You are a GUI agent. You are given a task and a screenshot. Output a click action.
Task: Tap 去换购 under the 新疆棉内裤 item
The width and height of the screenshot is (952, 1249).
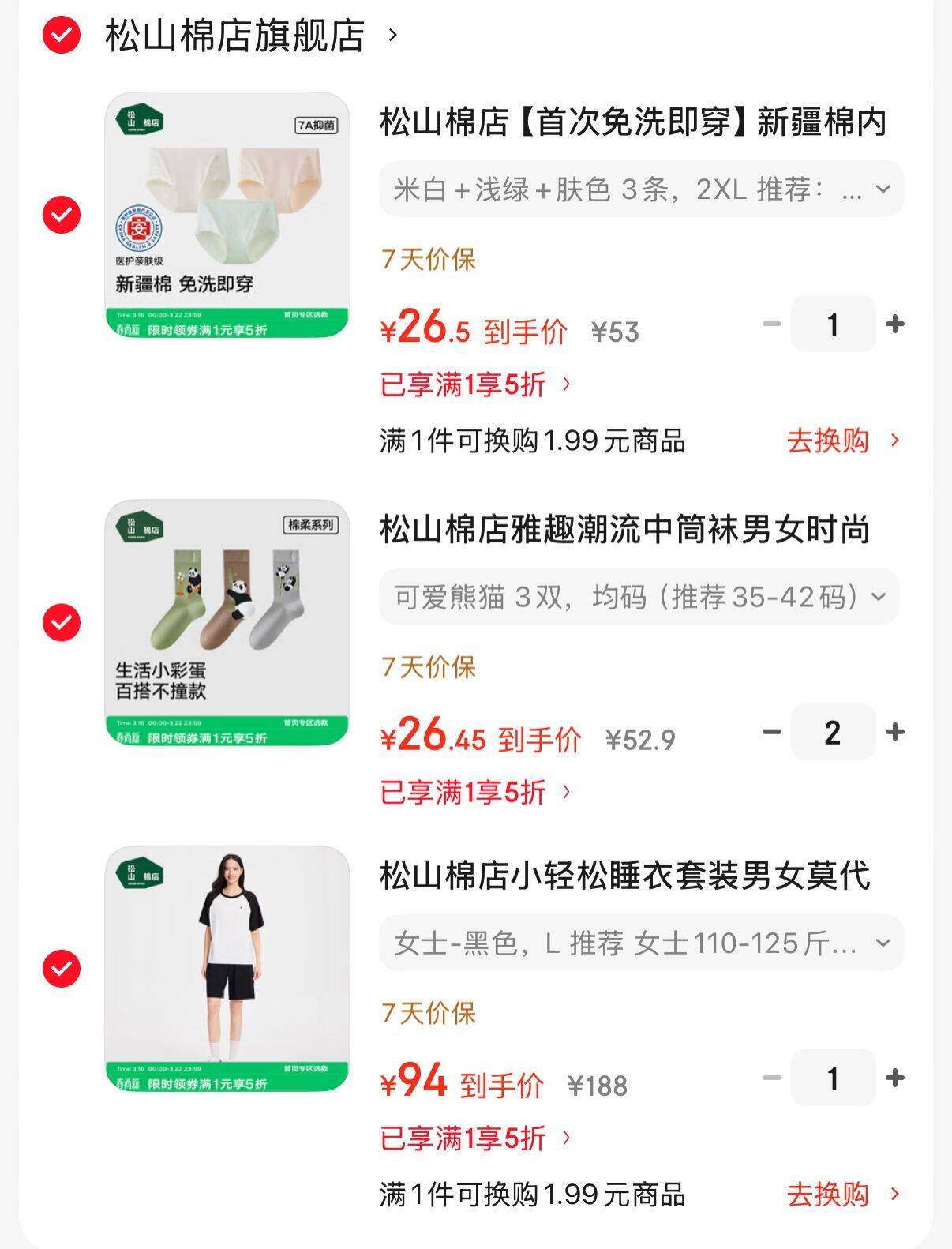(x=841, y=441)
